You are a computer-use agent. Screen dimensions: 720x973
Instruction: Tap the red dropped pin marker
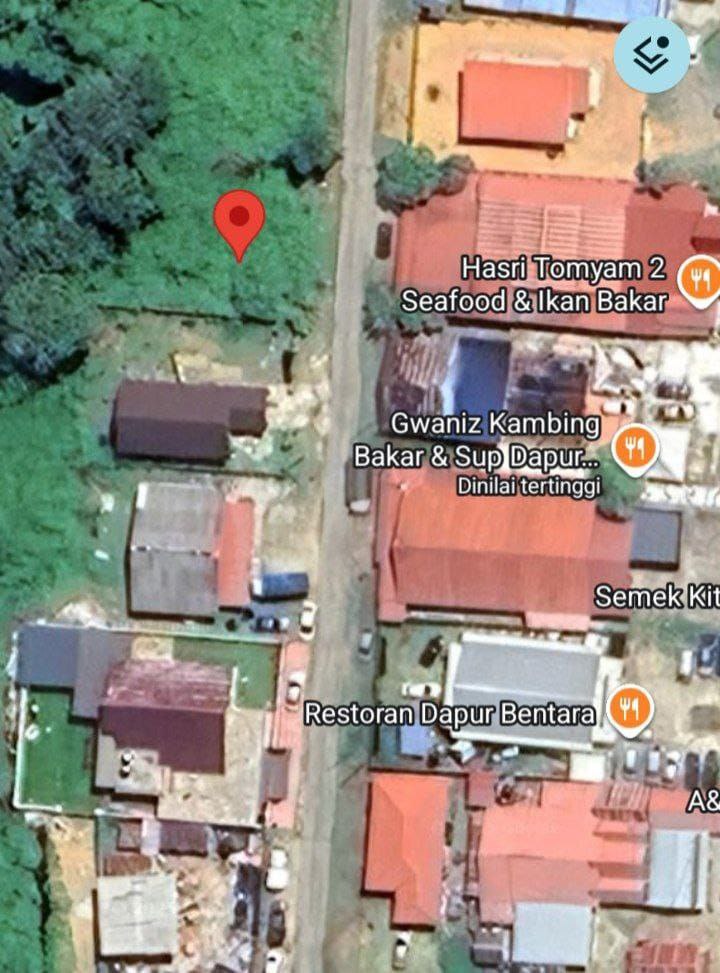pos(239,218)
